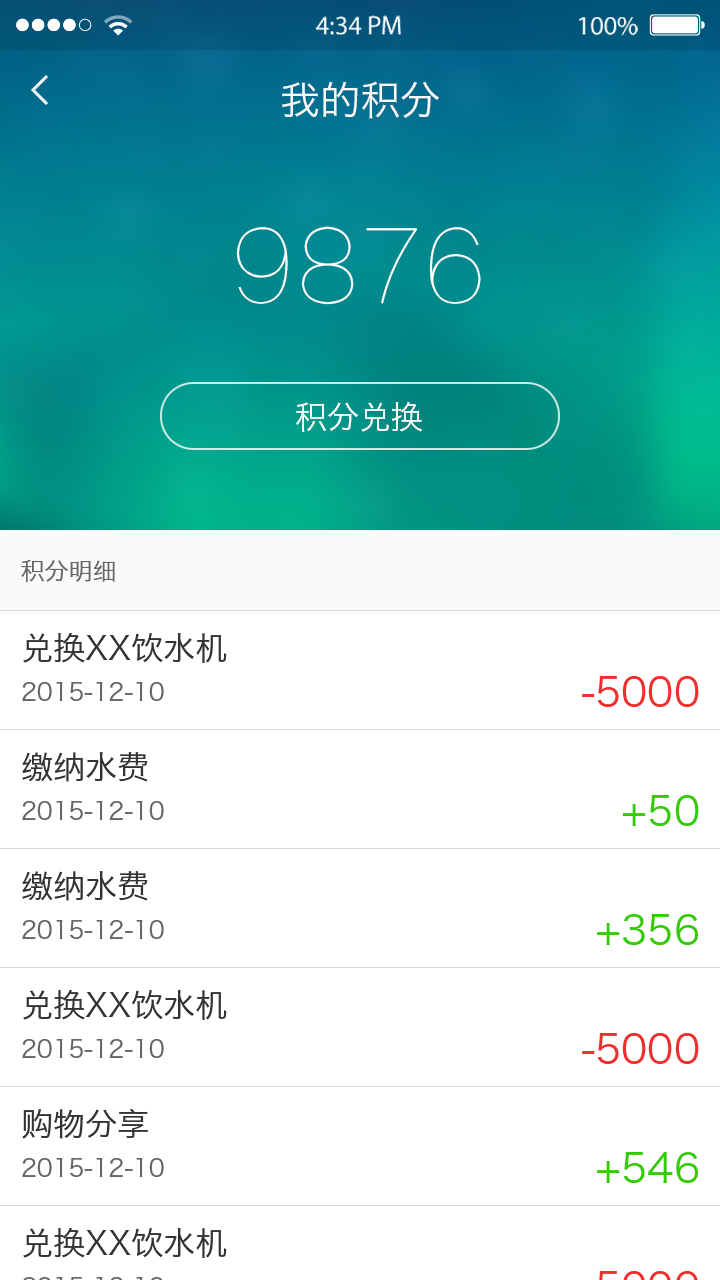Viewport: 720px width, 1280px height.
Task: Tap the +50 green points amount
Action: point(661,810)
